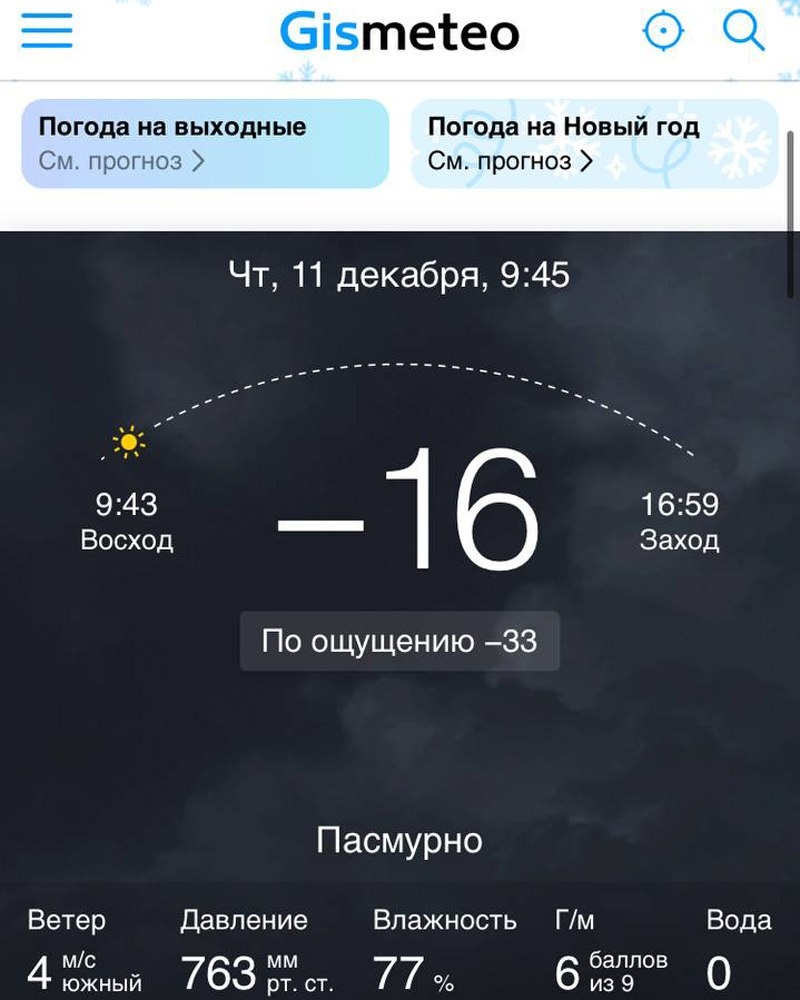Detect my current location

coord(662,31)
